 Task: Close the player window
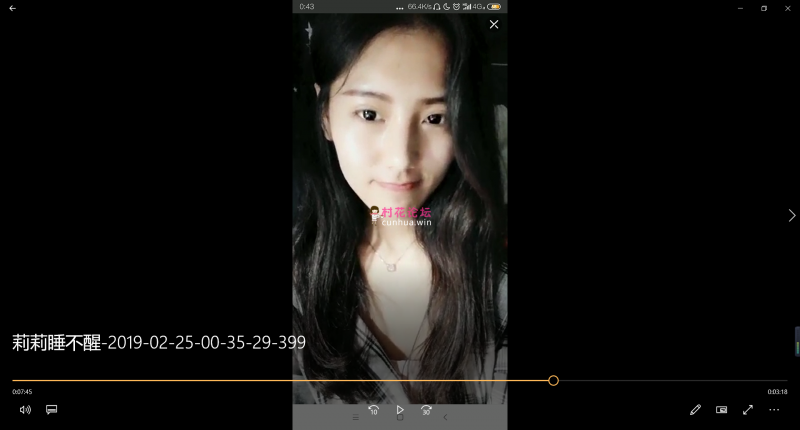(789, 8)
